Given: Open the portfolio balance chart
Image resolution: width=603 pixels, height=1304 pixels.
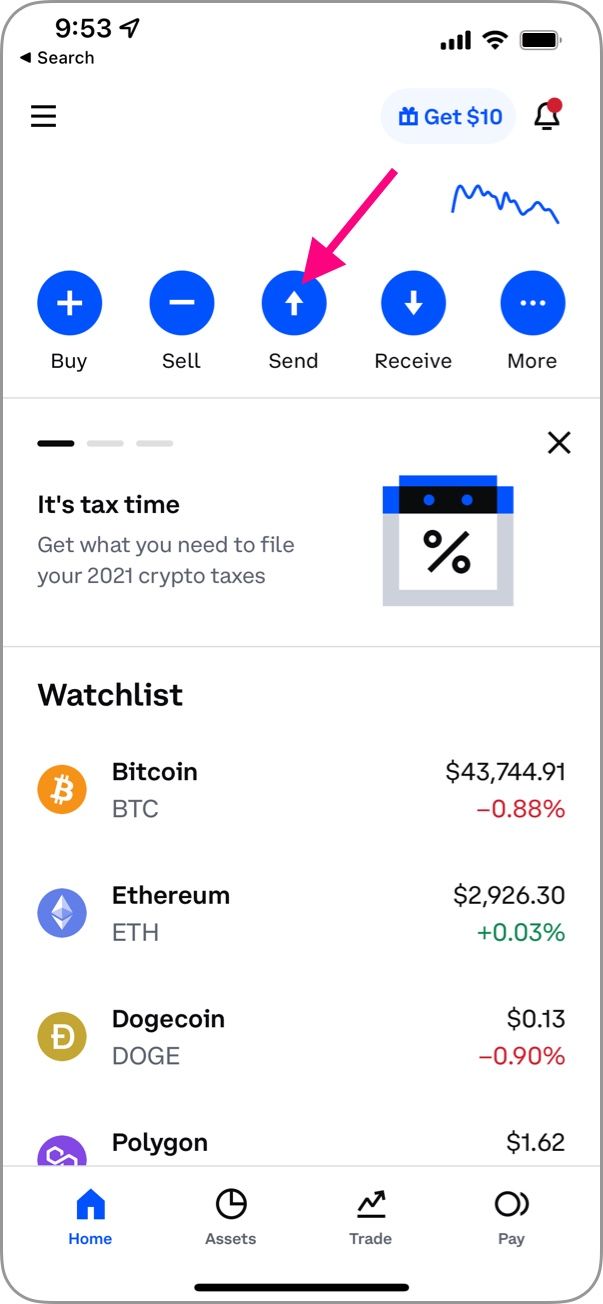Looking at the screenshot, I should (x=505, y=202).
